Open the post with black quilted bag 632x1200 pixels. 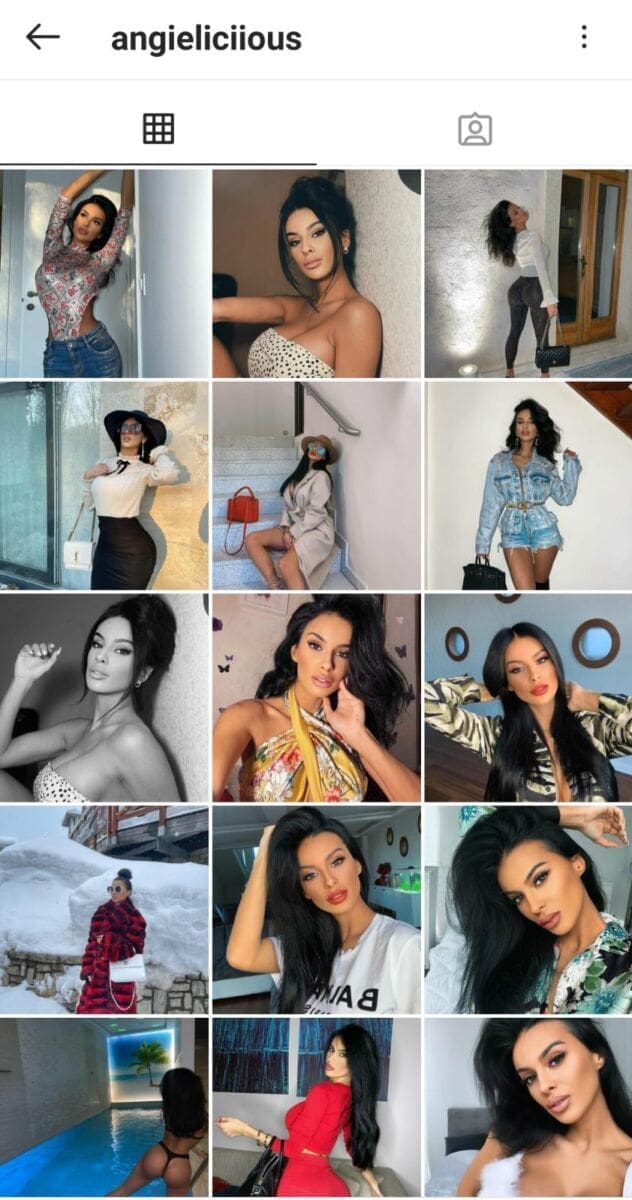(528, 273)
